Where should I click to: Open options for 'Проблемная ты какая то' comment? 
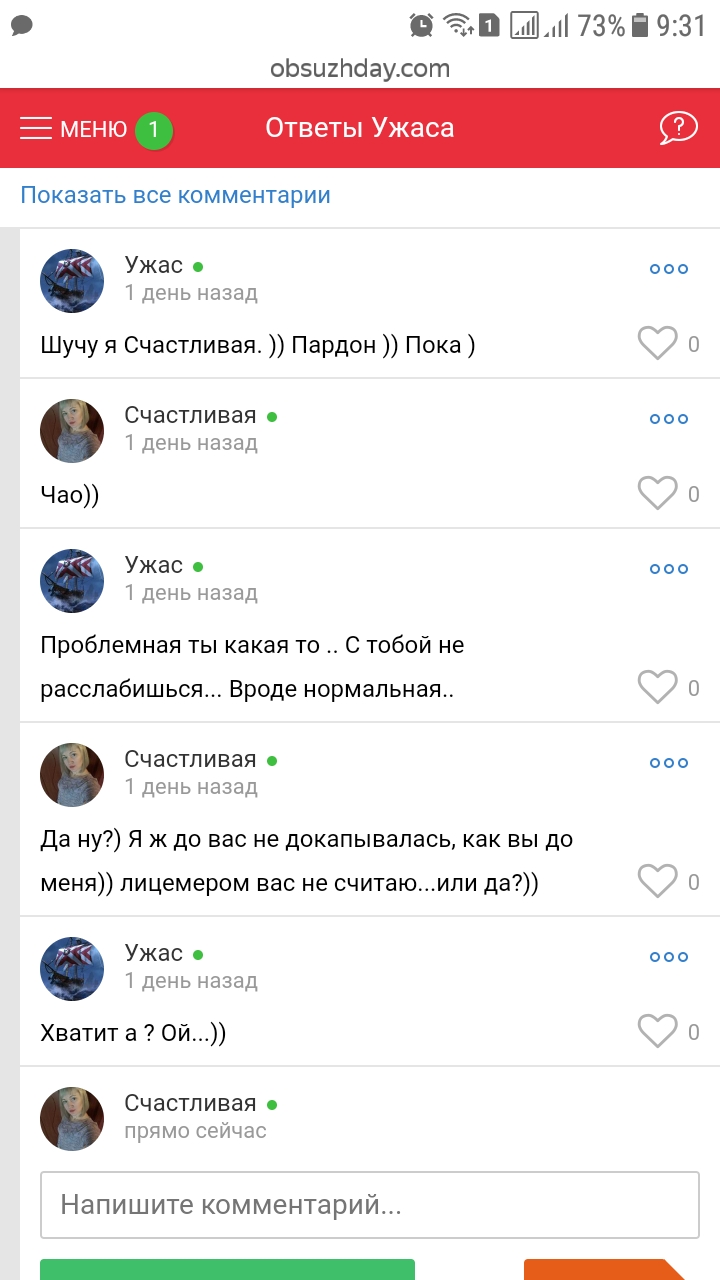tap(669, 569)
